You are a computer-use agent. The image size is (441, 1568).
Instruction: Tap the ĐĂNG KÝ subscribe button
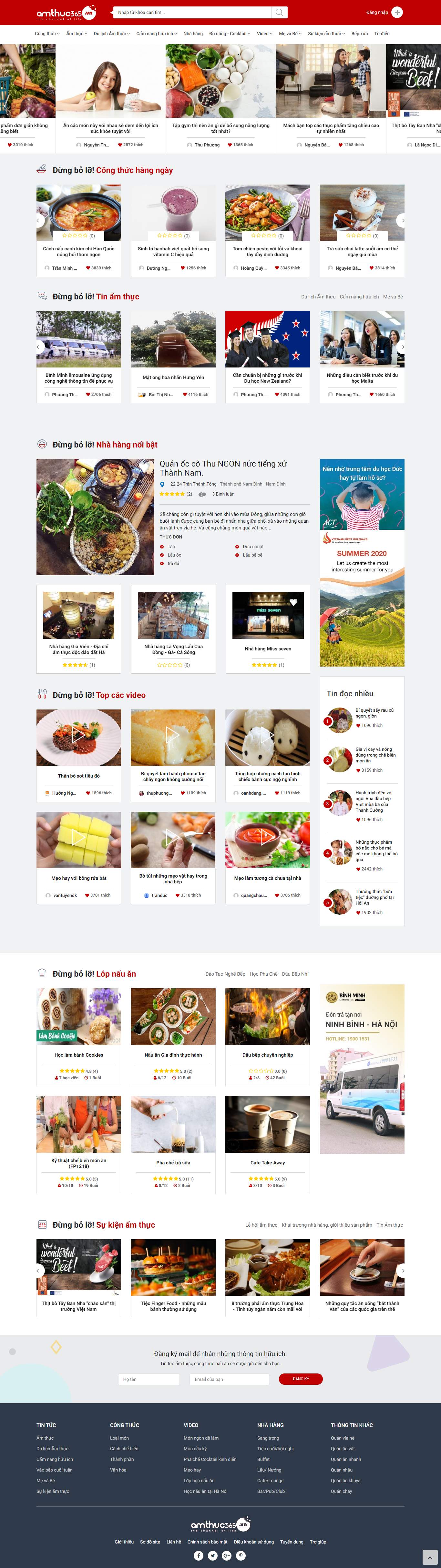coord(301,1379)
